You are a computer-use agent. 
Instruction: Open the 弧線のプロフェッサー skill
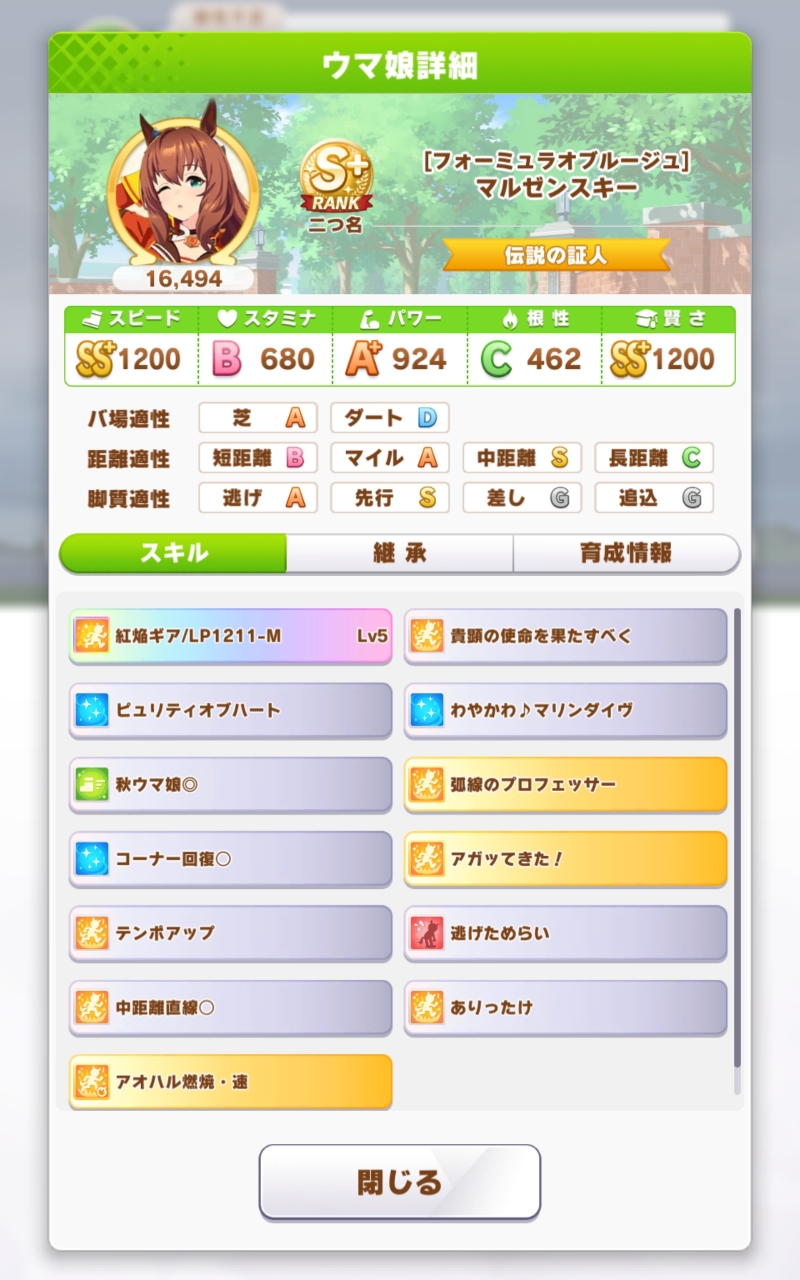[x=565, y=784]
